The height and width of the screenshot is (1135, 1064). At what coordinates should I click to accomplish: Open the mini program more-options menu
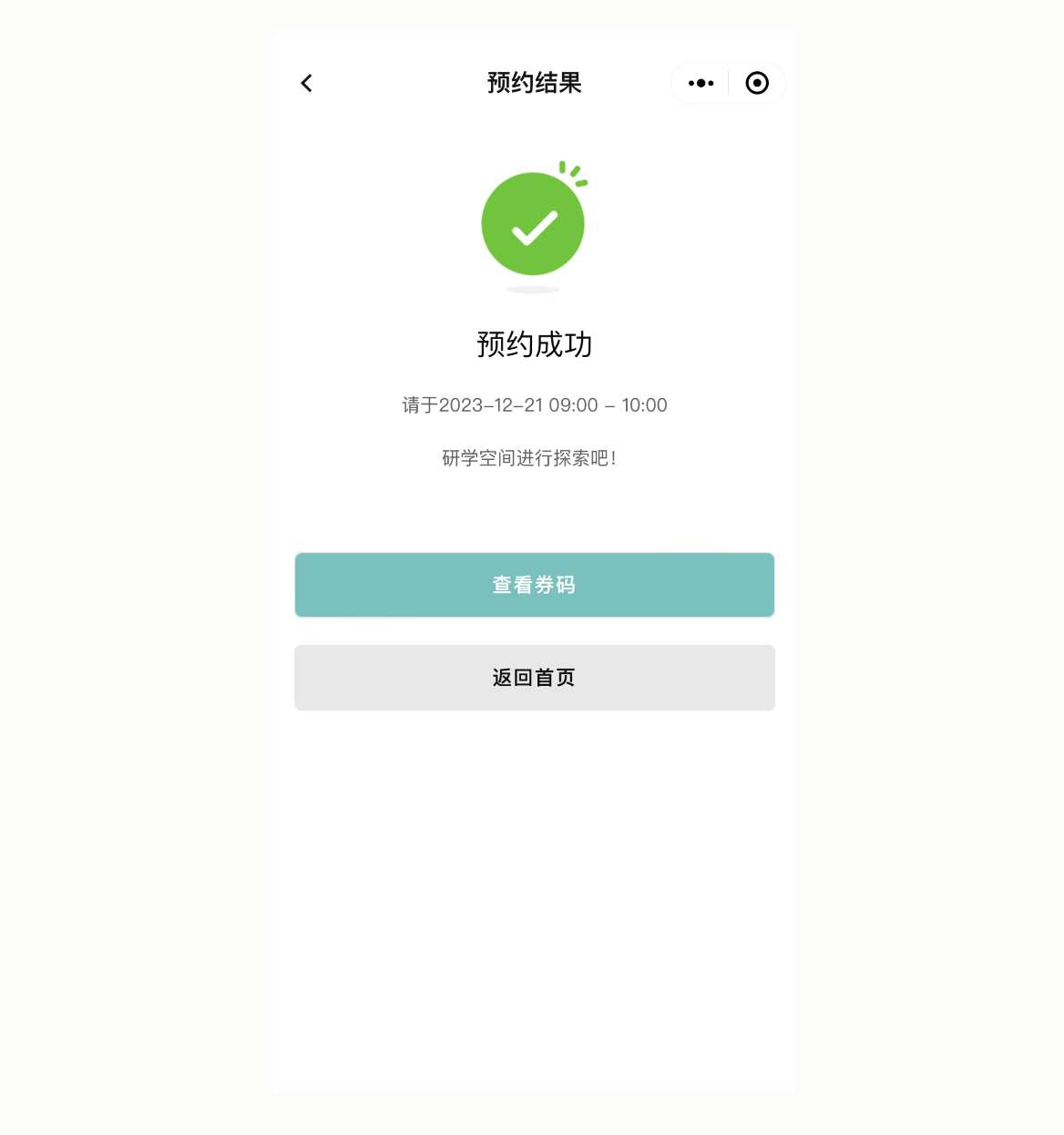(701, 84)
